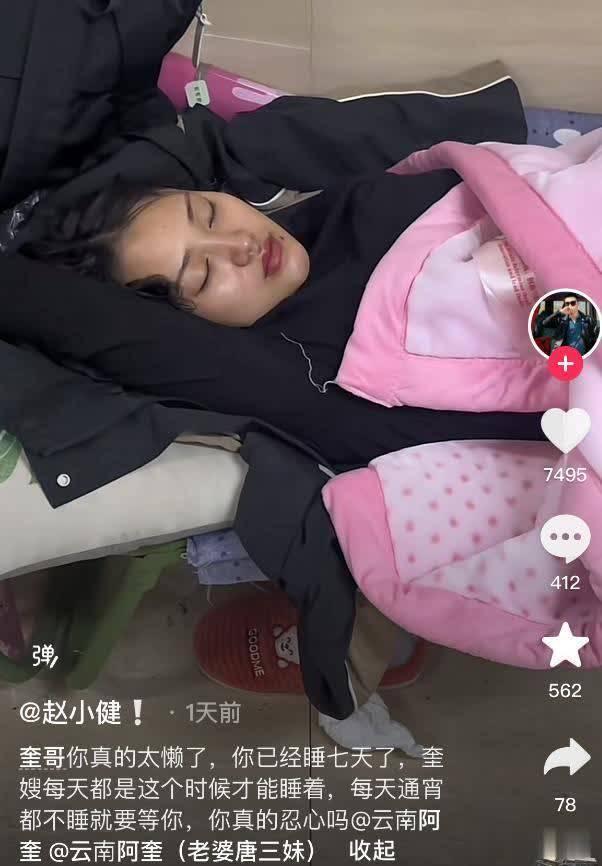Open the creator's avatar profile
Image resolution: width=602 pixels, height=866 pixels.
click(564, 322)
